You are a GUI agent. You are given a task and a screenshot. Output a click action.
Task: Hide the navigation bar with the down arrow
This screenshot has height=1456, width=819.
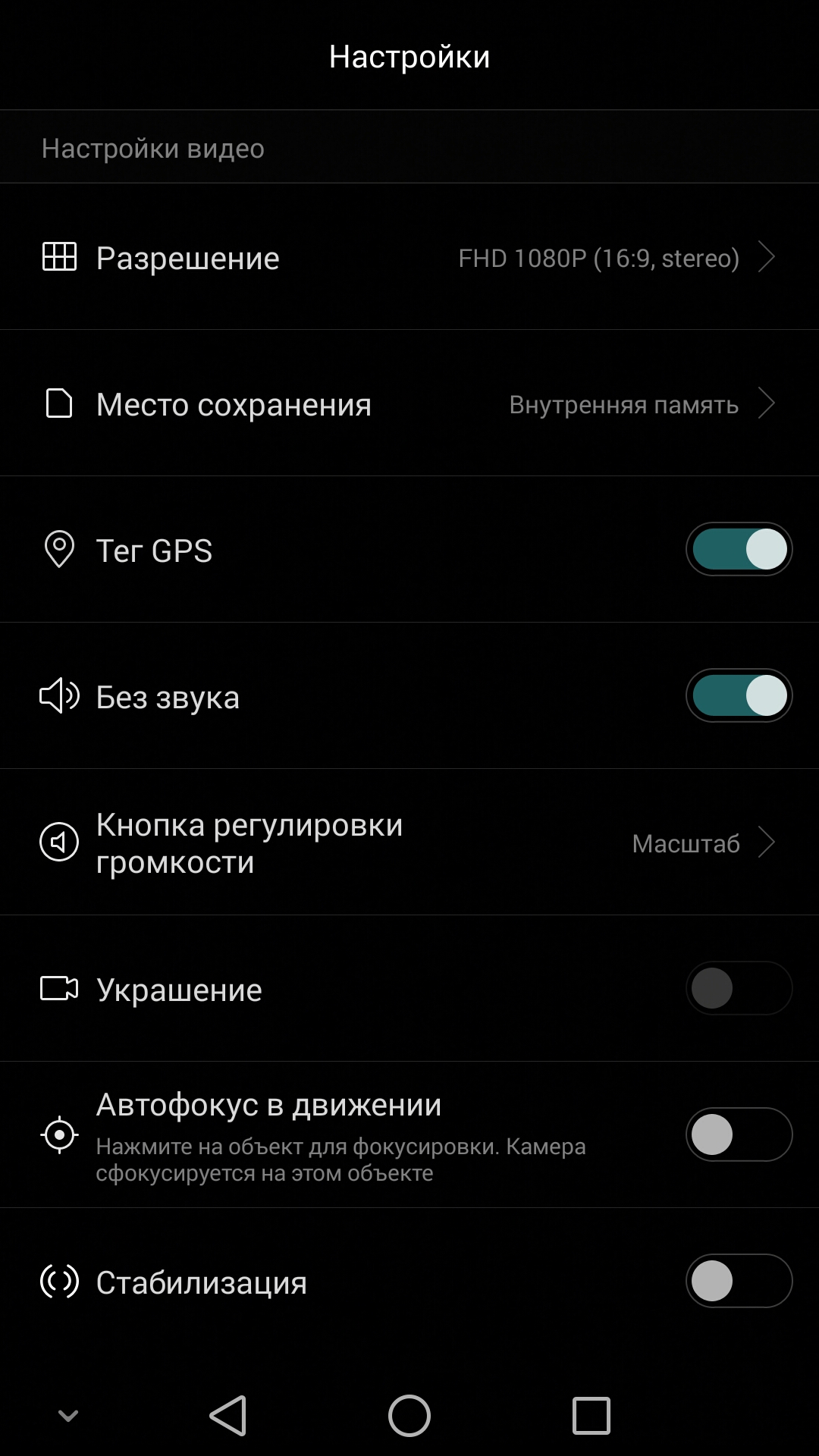coord(68,1415)
